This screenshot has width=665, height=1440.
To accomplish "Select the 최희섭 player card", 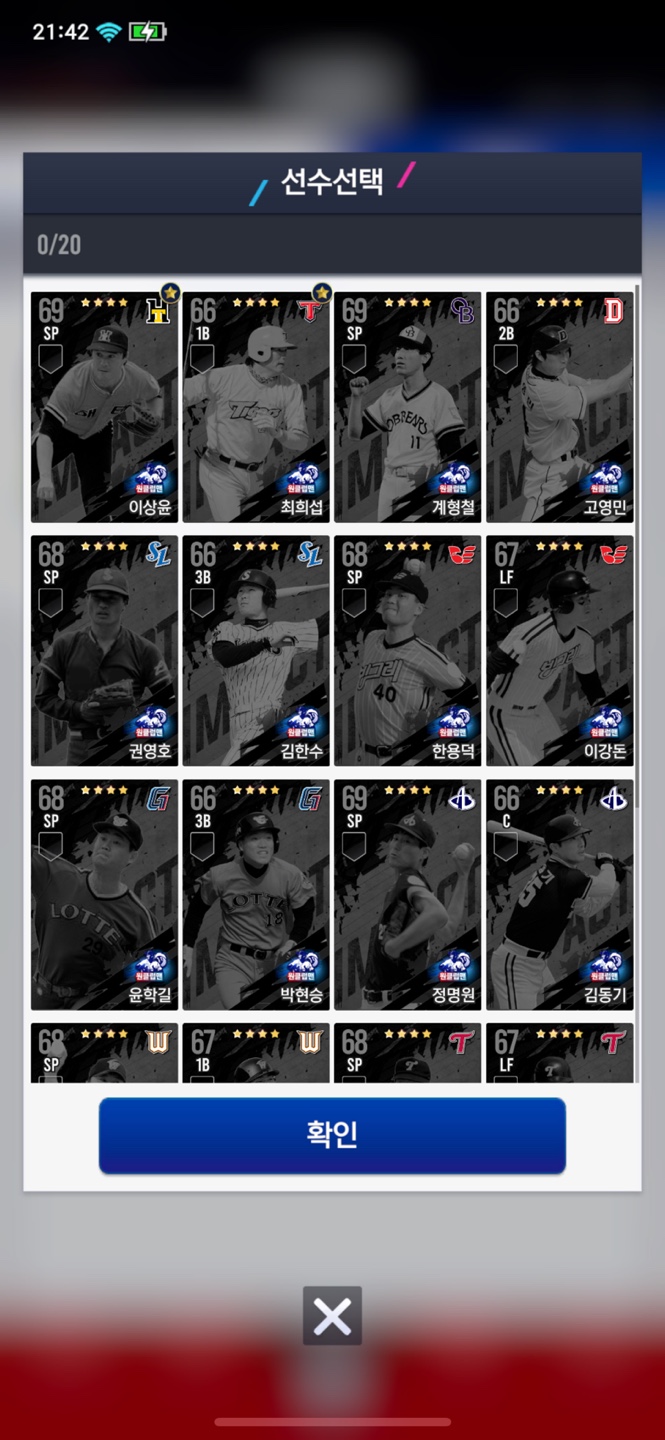I will pyautogui.click(x=256, y=407).
